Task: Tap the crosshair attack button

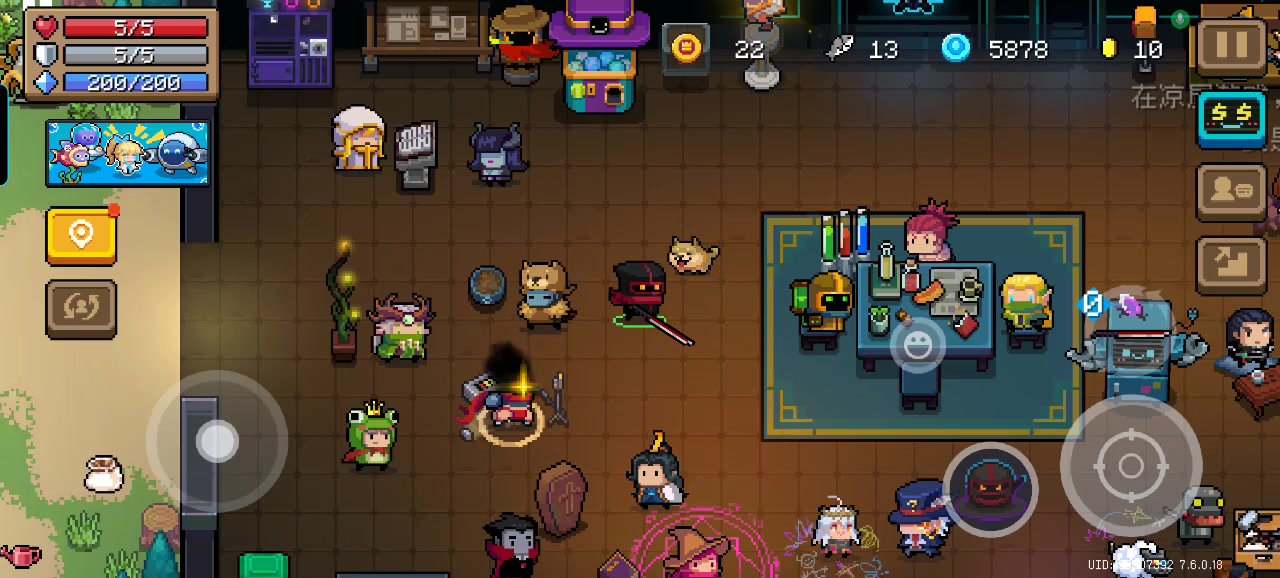Action: [x=1131, y=466]
